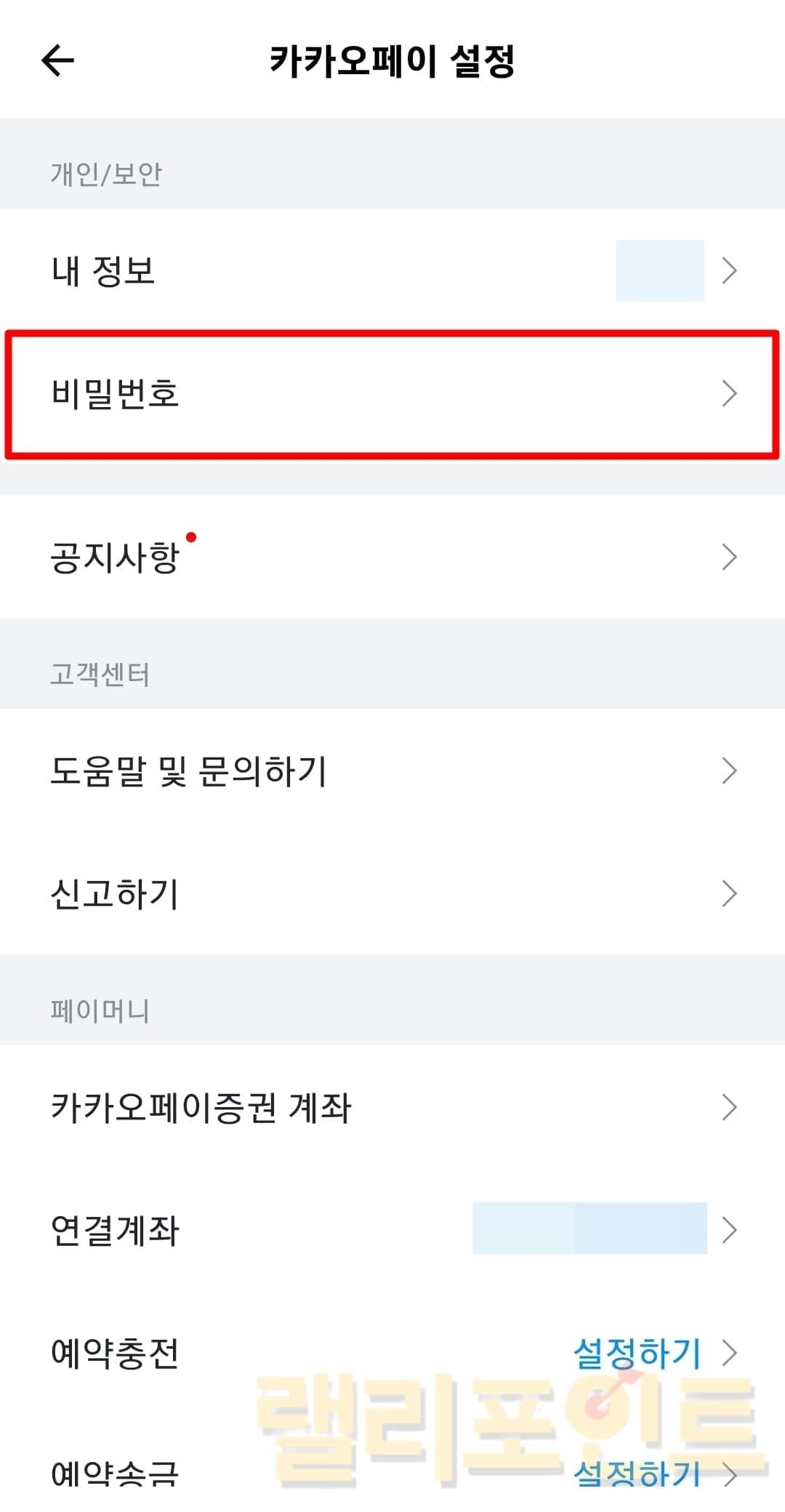Tap 설정하기 for 예약송금

(637, 1474)
